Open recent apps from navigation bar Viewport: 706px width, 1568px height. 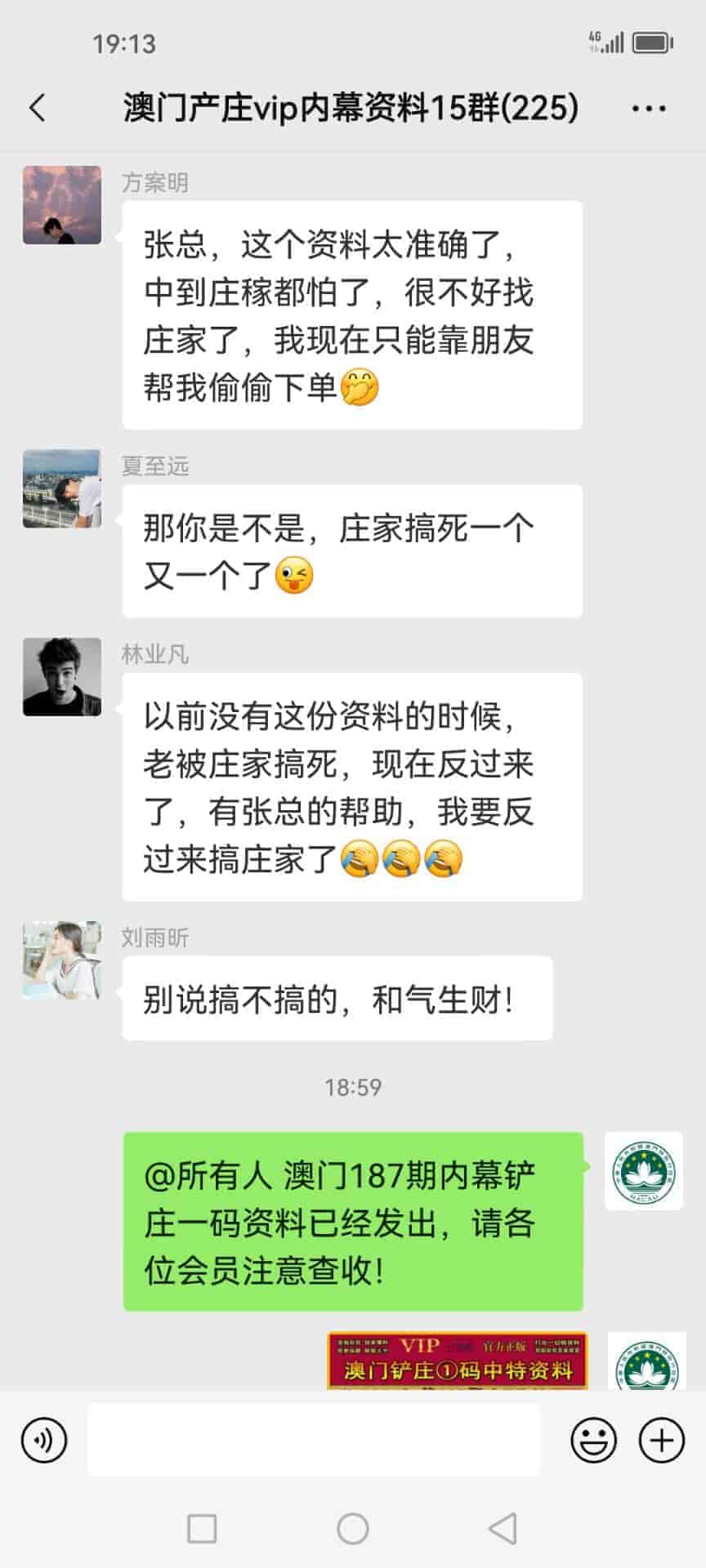202,1528
